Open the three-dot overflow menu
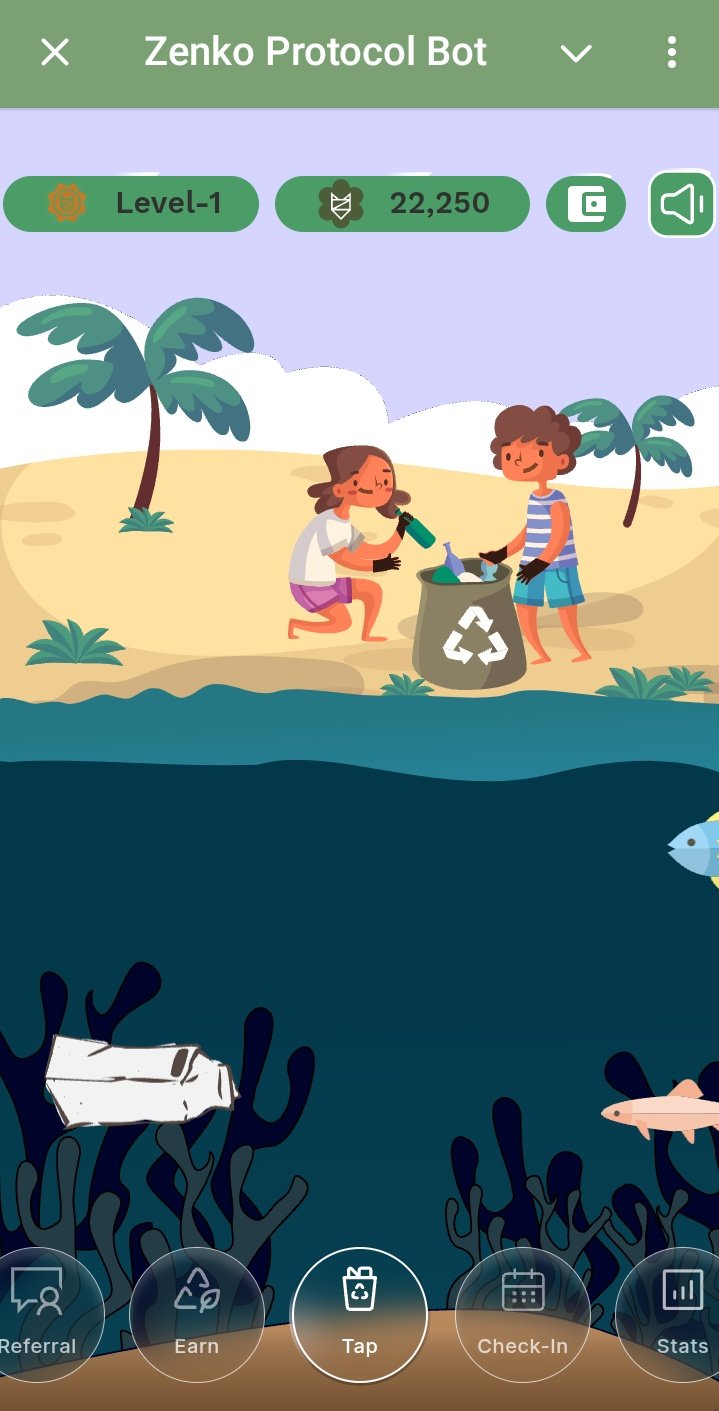This screenshot has width=719, height=1411. 672,53
